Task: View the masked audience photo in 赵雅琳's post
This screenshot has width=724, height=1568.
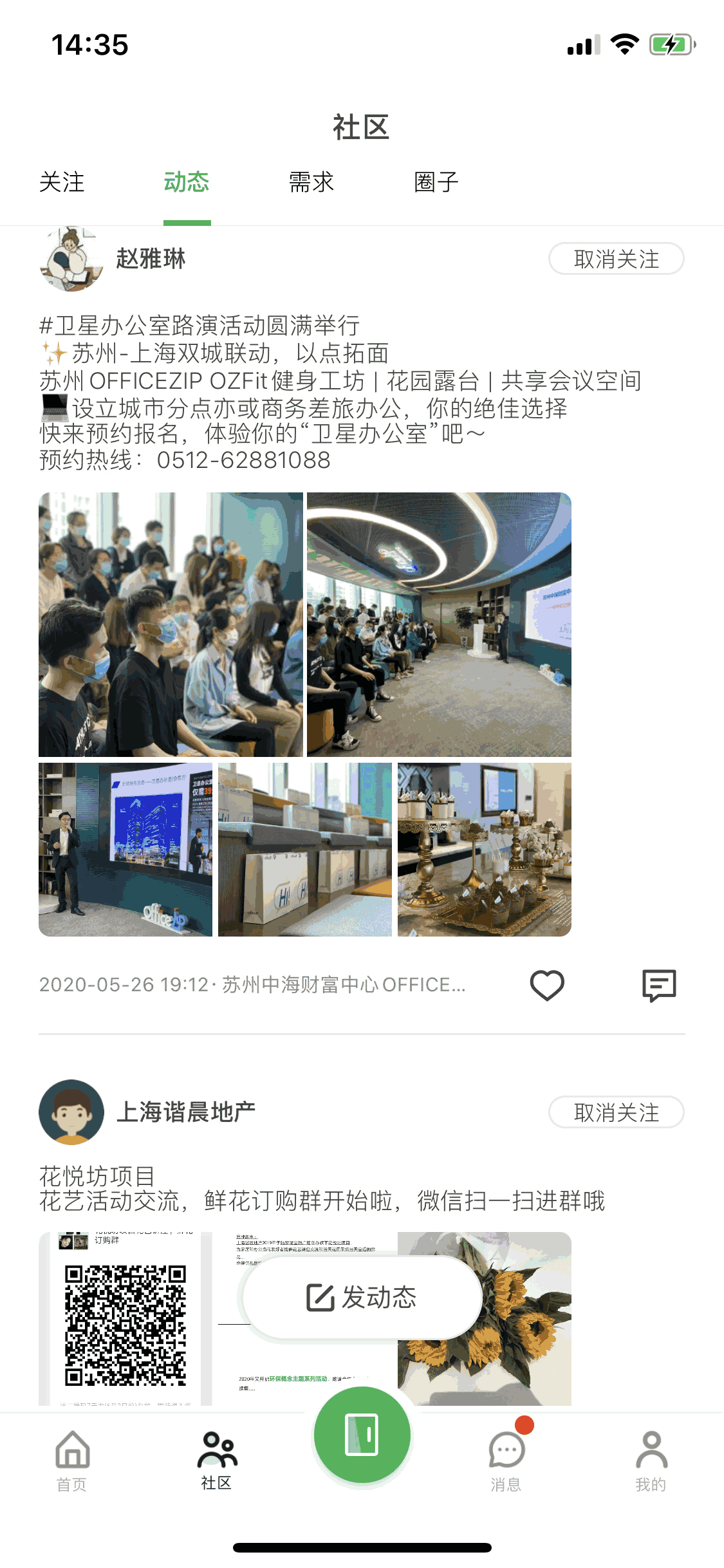Action: [x=171, y=624]
